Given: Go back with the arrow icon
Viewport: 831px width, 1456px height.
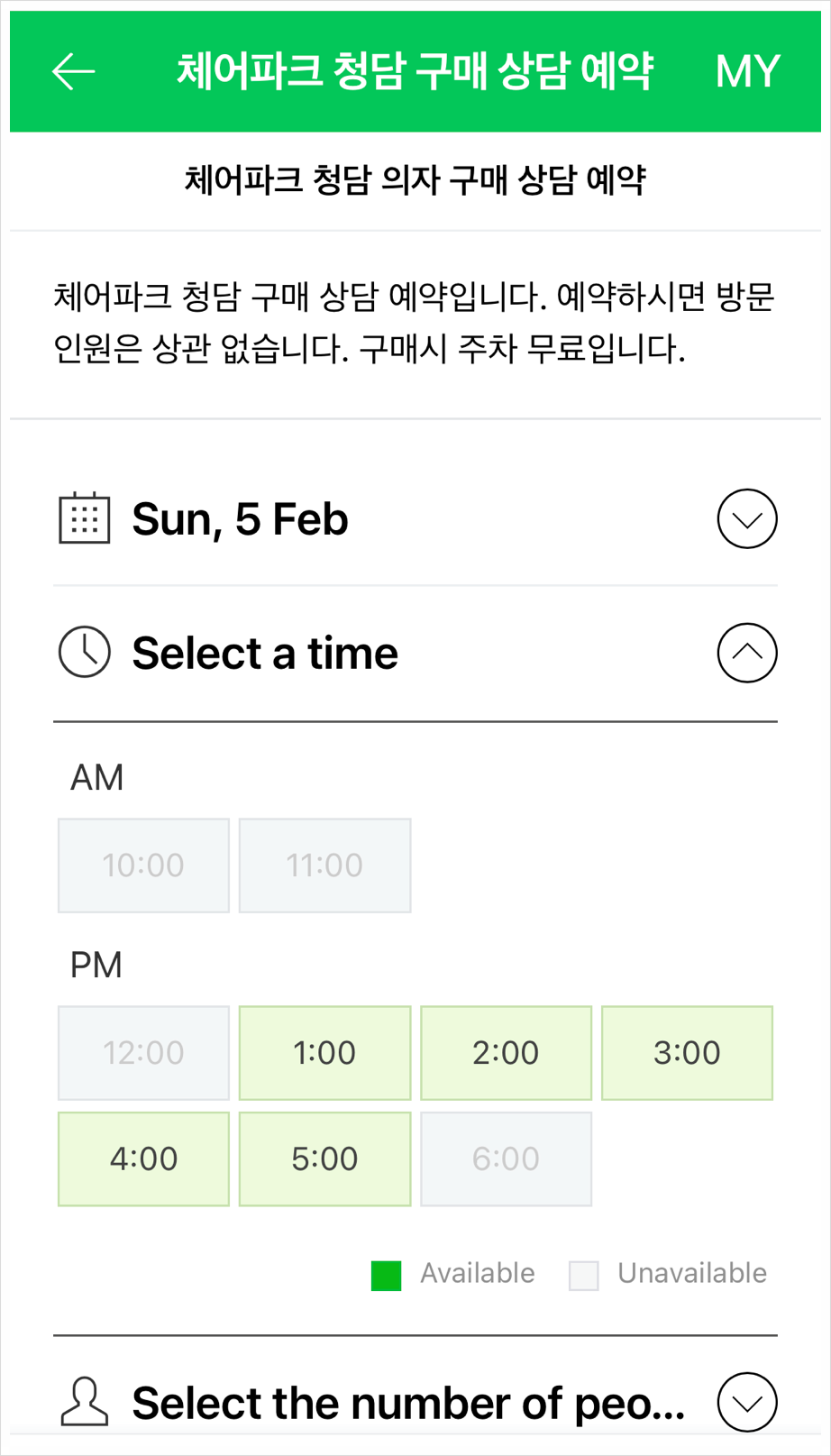Looking at the screenshot, I should pyautogui.click(x=73, y=71).
